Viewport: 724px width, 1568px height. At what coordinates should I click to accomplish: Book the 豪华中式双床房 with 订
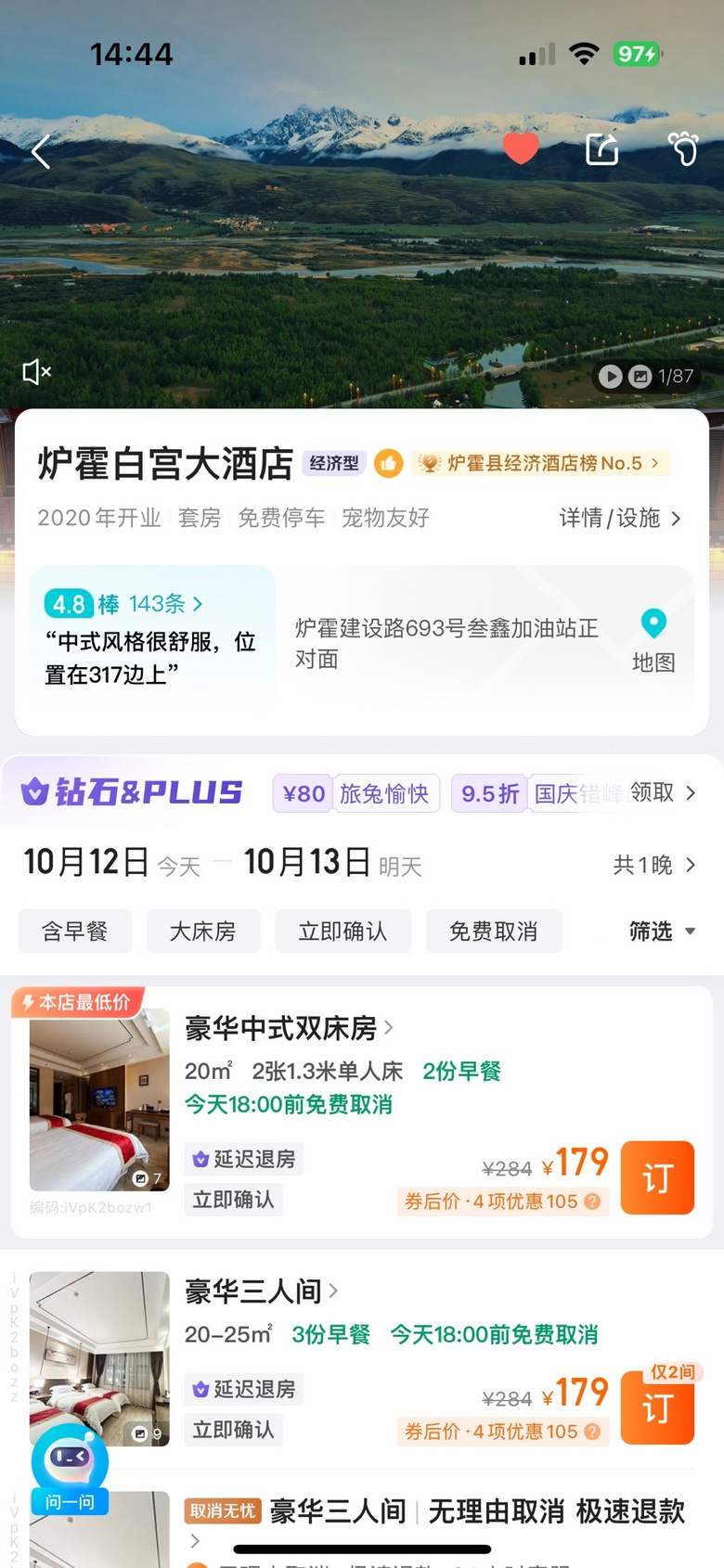click(657, 1177)
